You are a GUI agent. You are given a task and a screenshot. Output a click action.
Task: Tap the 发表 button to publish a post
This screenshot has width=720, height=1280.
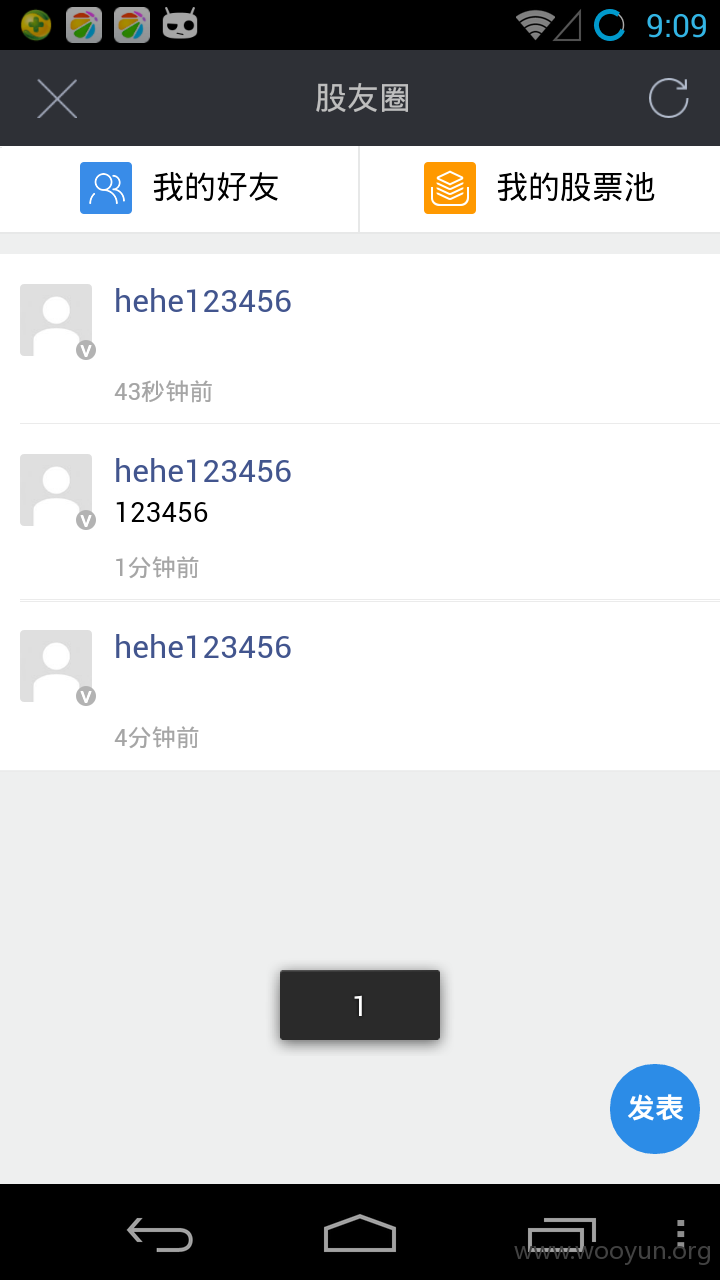655,1108
